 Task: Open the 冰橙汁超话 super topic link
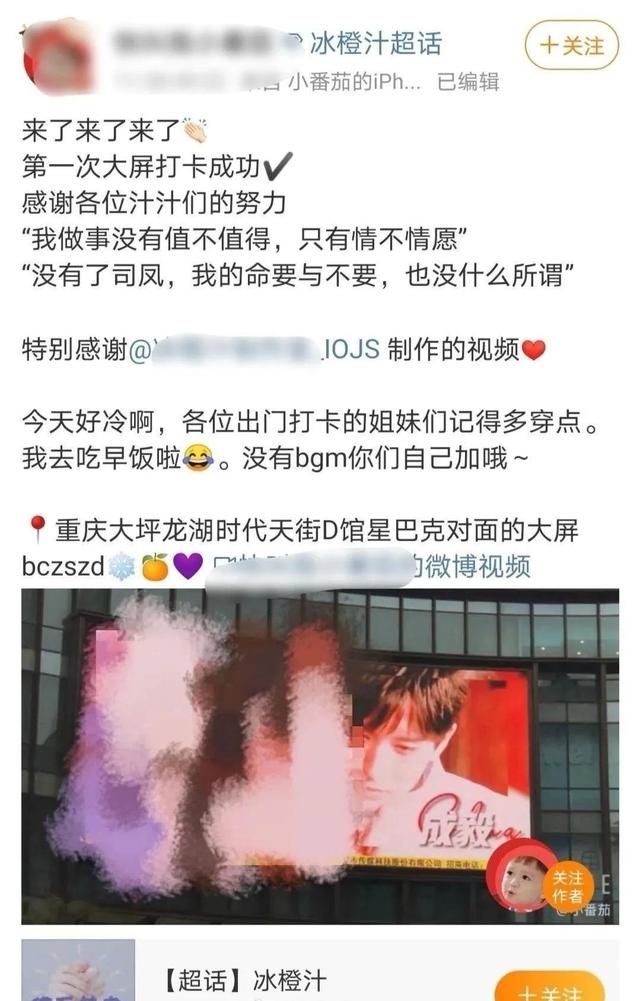tap(375, 43)
